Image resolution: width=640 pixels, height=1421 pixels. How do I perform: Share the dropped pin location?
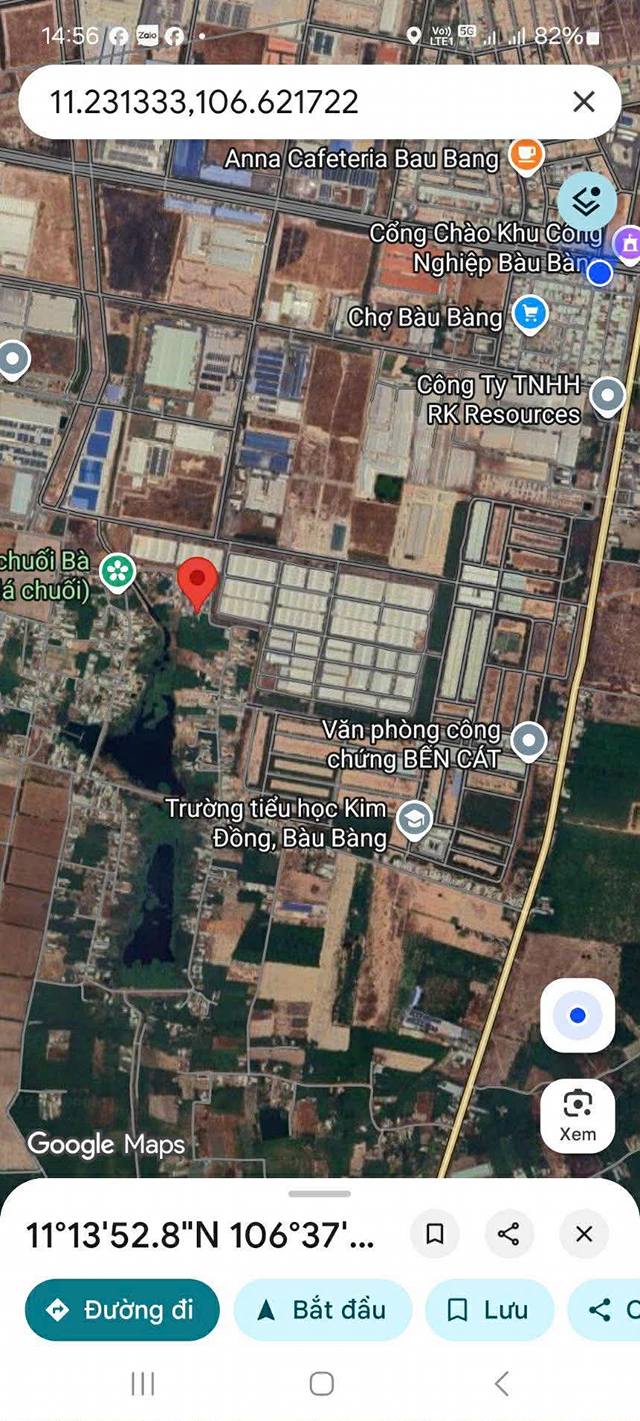click(508, 1234)
